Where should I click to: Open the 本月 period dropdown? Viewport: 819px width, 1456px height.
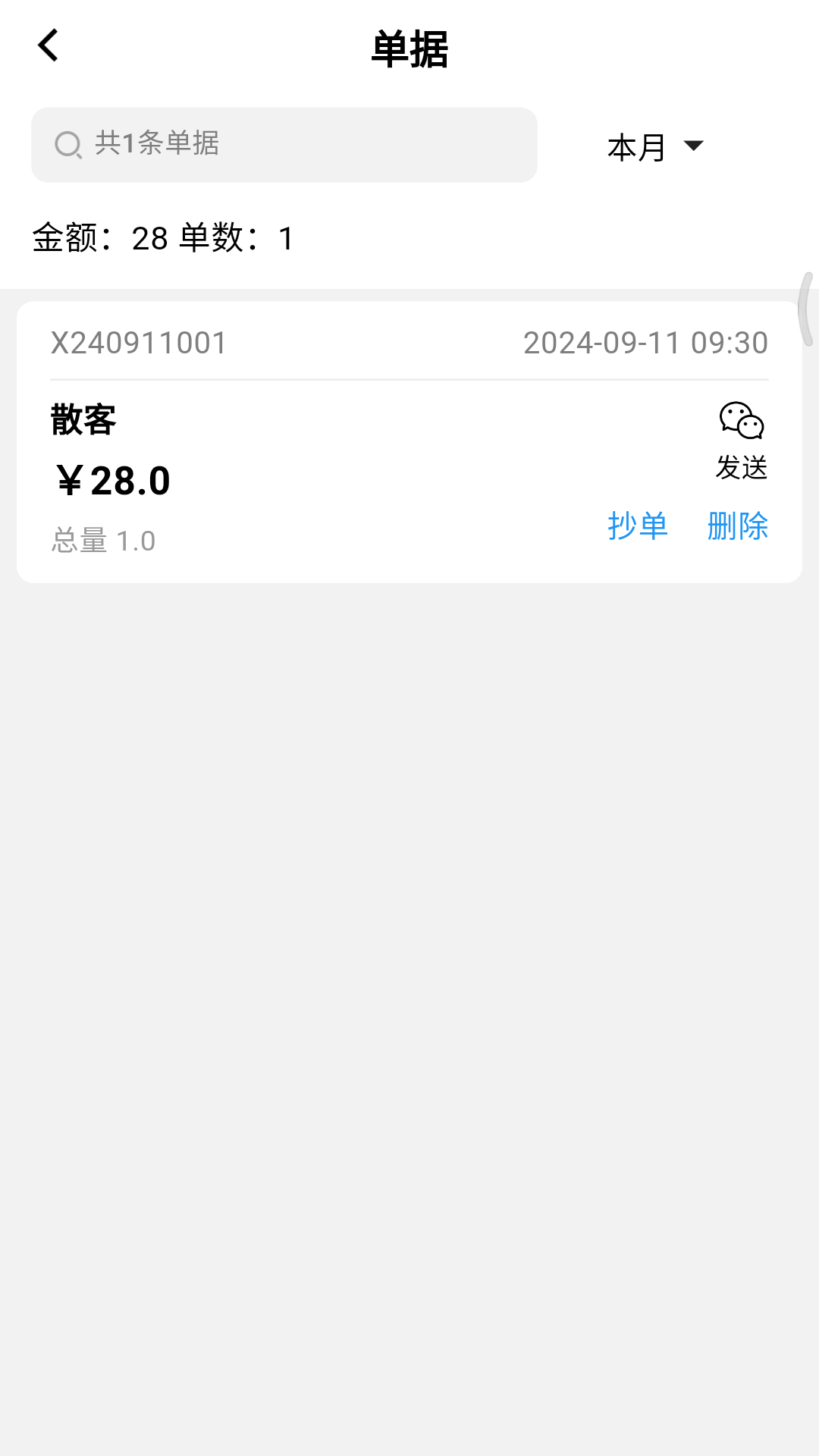click(655, 146)
